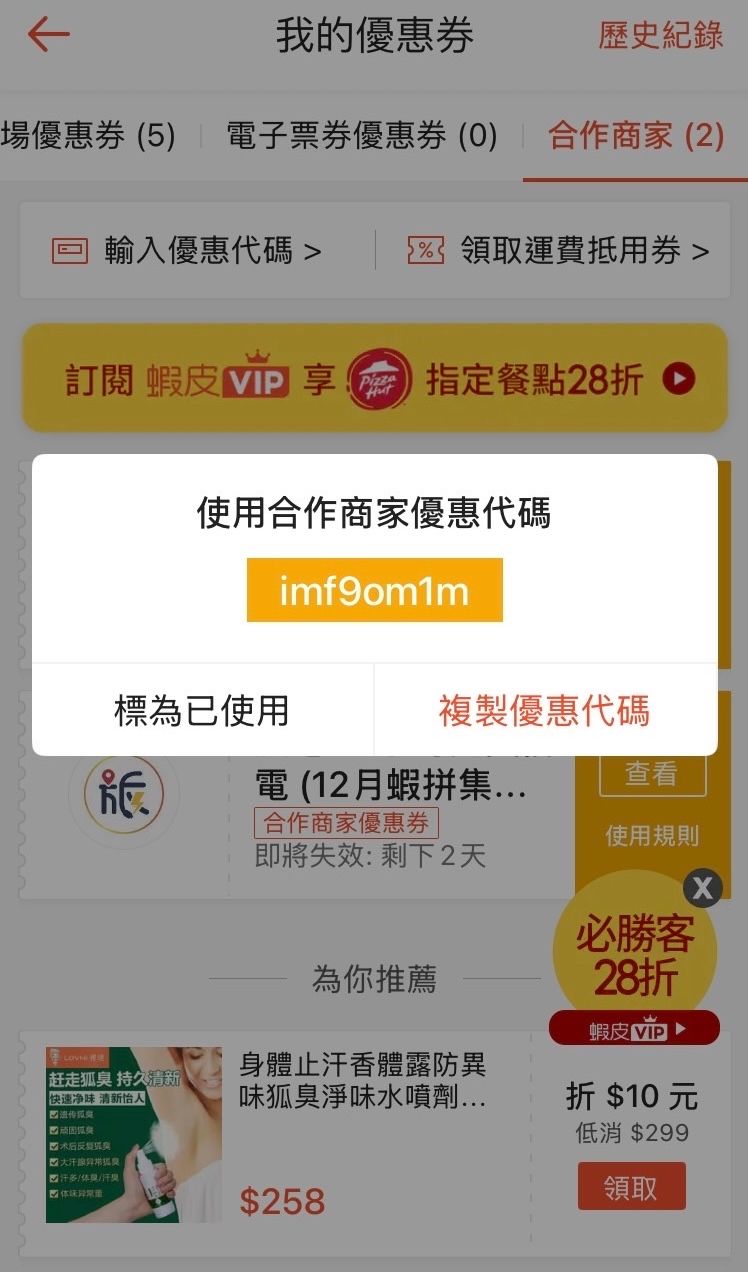Viewport: 748px width, 1272px height.
Task: Open the Pizza Hut VIP 28折 banner
Action: pos(374,379)
